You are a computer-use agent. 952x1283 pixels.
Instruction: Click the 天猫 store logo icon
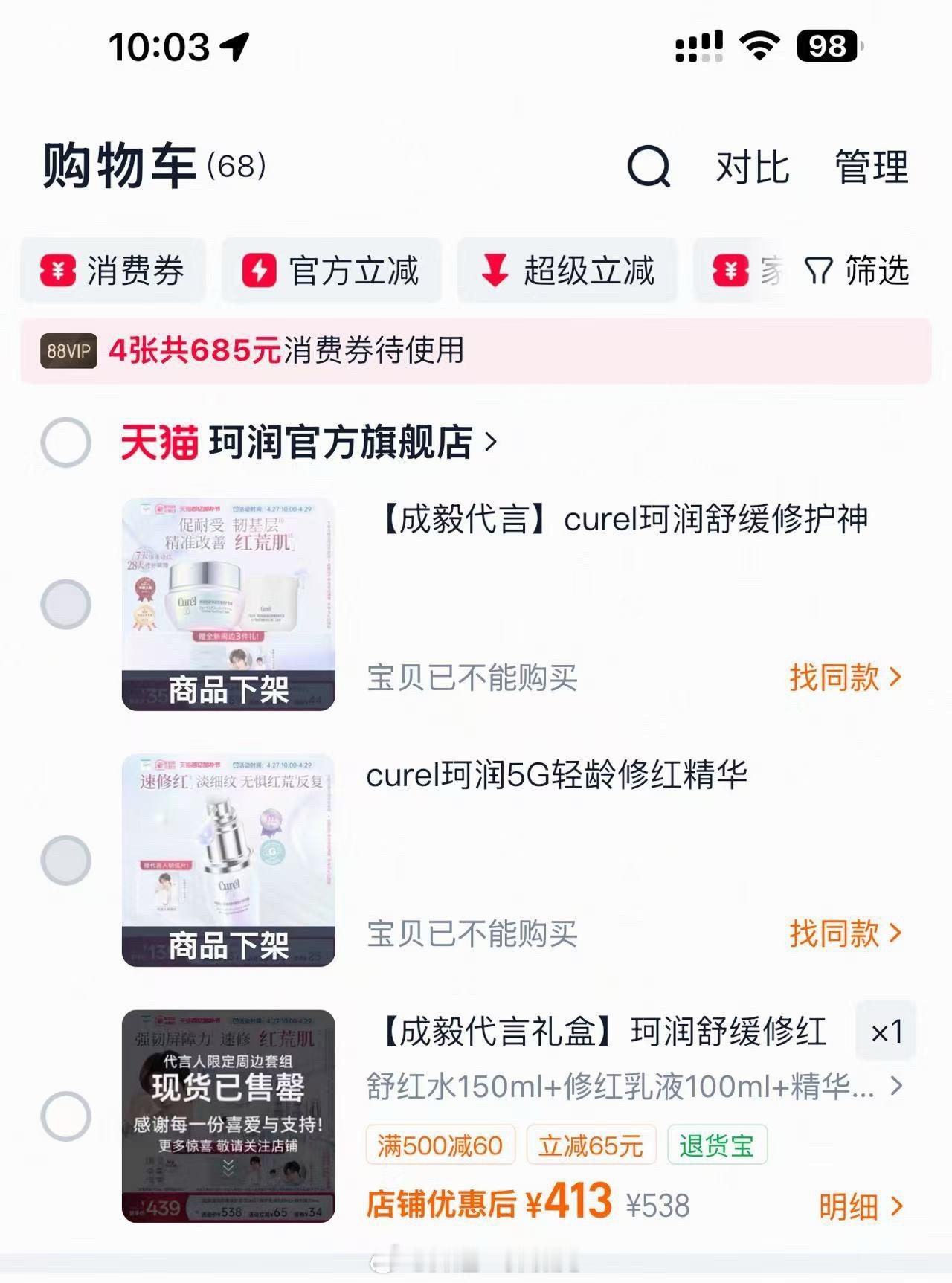coord(158,441)
